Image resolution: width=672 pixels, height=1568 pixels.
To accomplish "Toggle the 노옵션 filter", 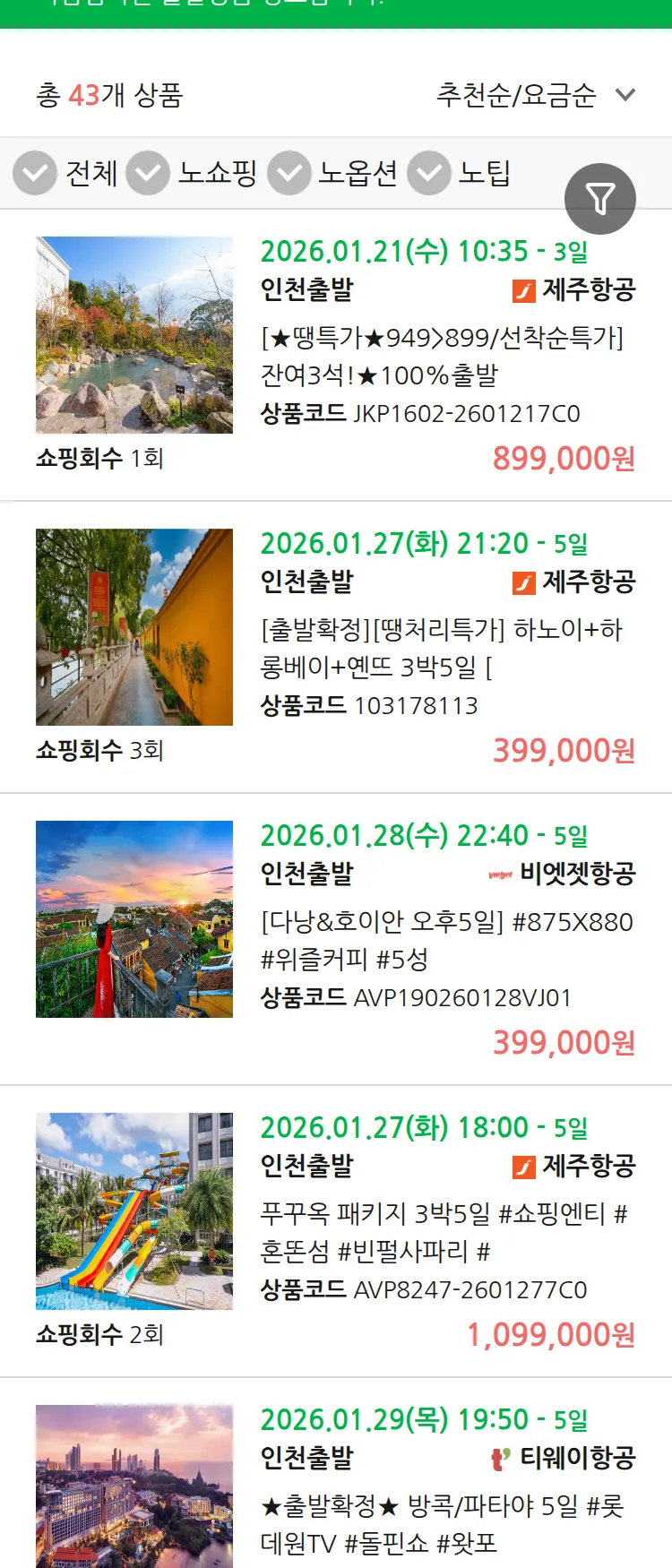I will [287, 173].
